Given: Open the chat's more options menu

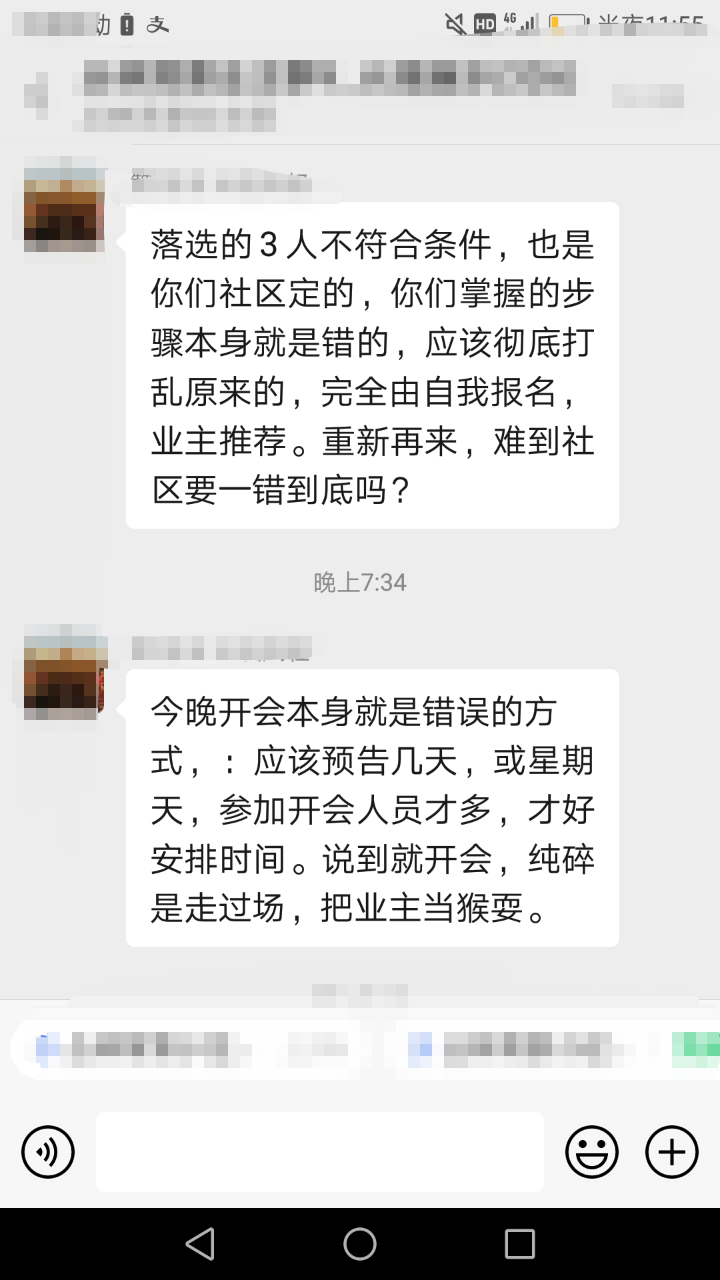Looking at the screenshot, I should [x=648, y=96].
